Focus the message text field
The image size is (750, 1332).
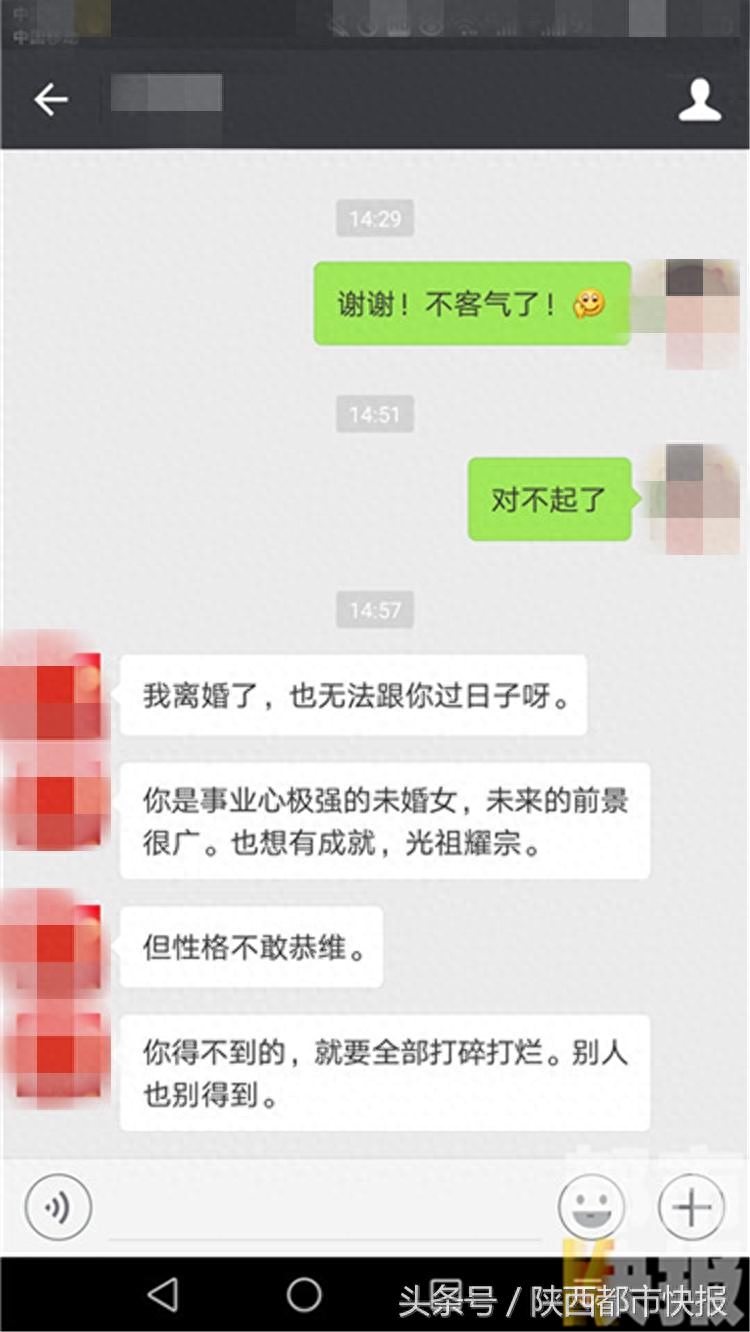325,1210
